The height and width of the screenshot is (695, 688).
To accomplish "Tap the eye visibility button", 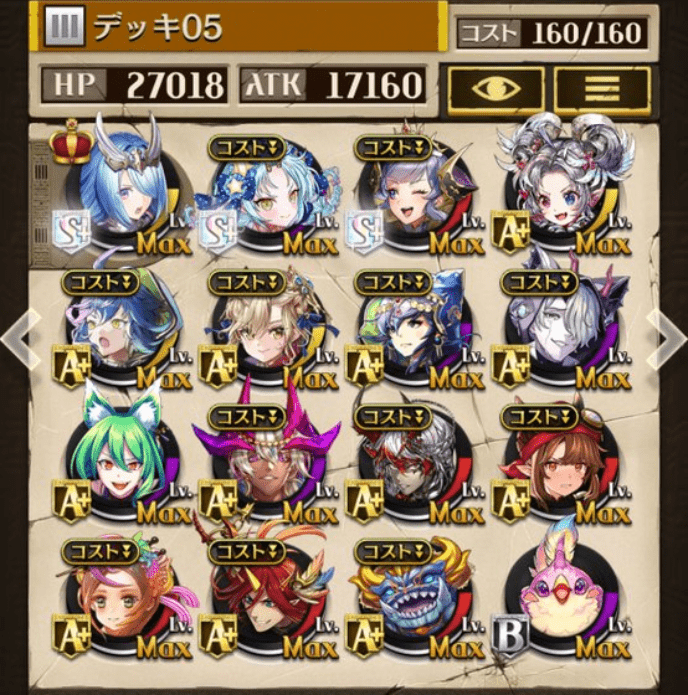I will (495, 89).
